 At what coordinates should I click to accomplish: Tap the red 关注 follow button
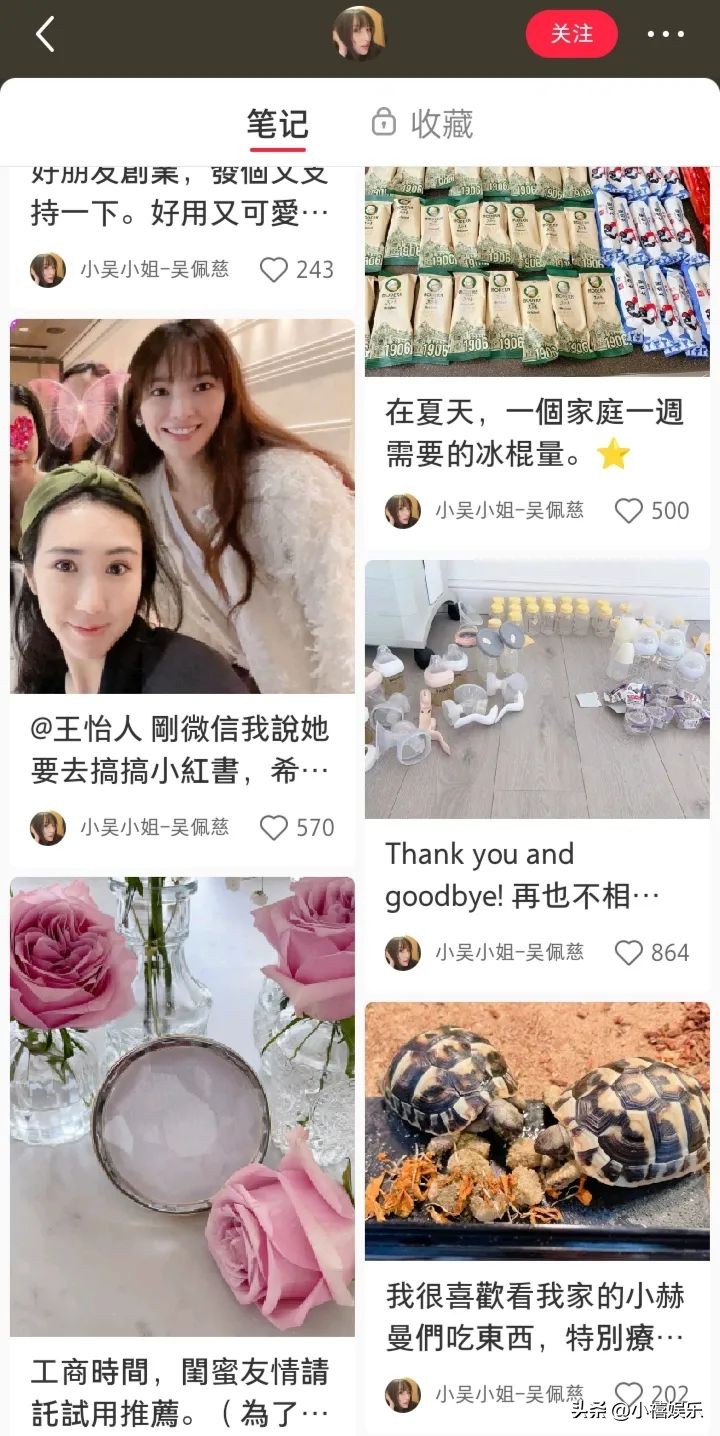pos(571,33)
